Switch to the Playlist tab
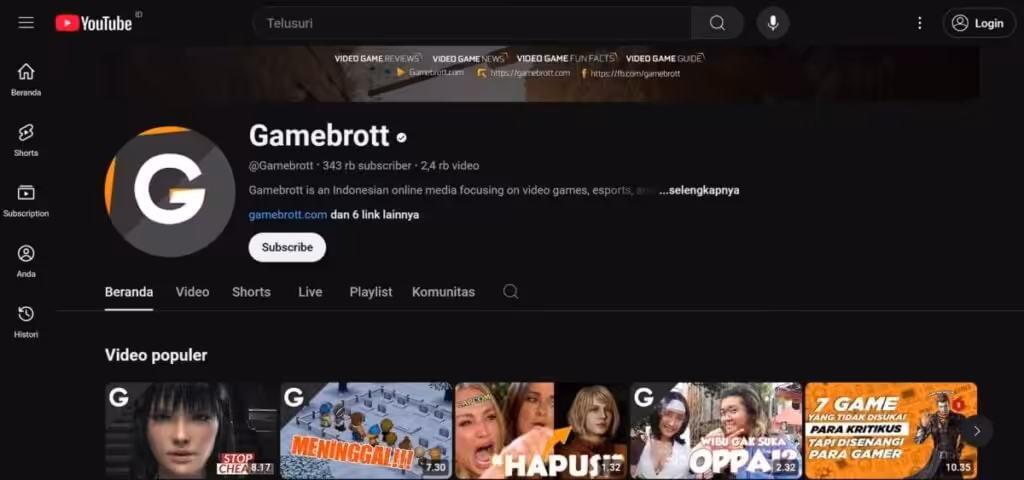 [371, 292]
